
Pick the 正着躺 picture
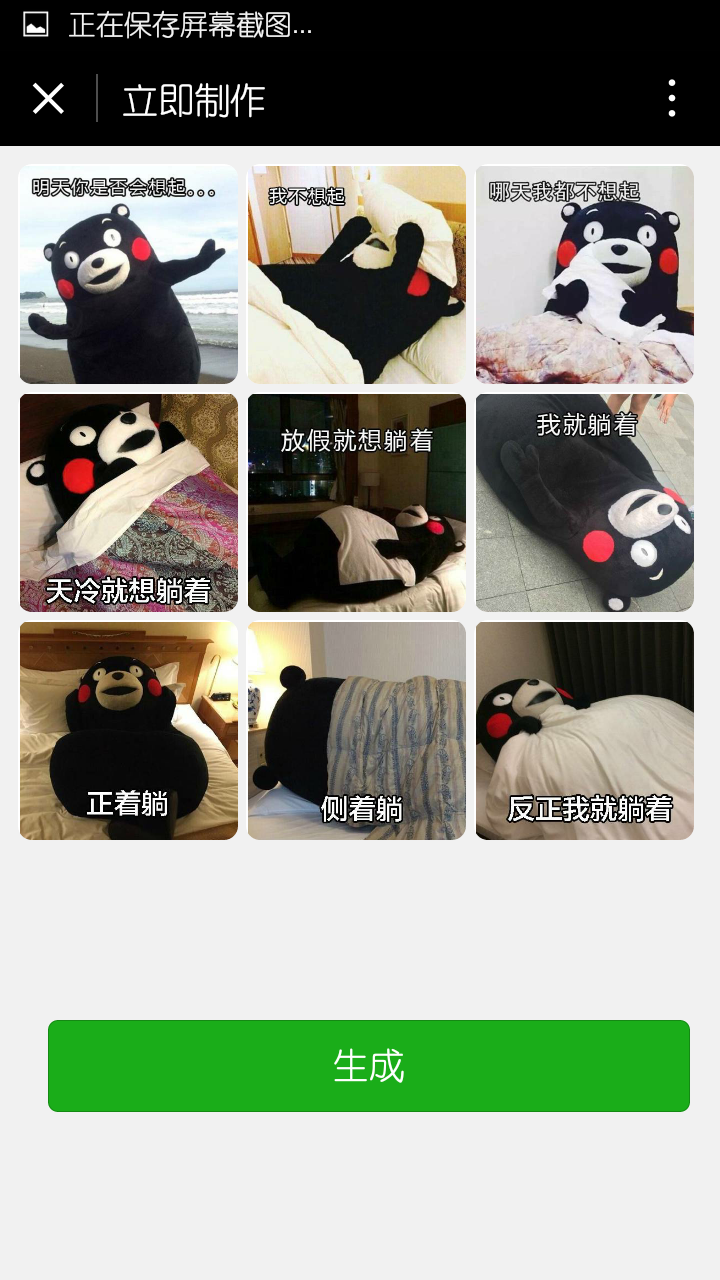coord(129,730)
